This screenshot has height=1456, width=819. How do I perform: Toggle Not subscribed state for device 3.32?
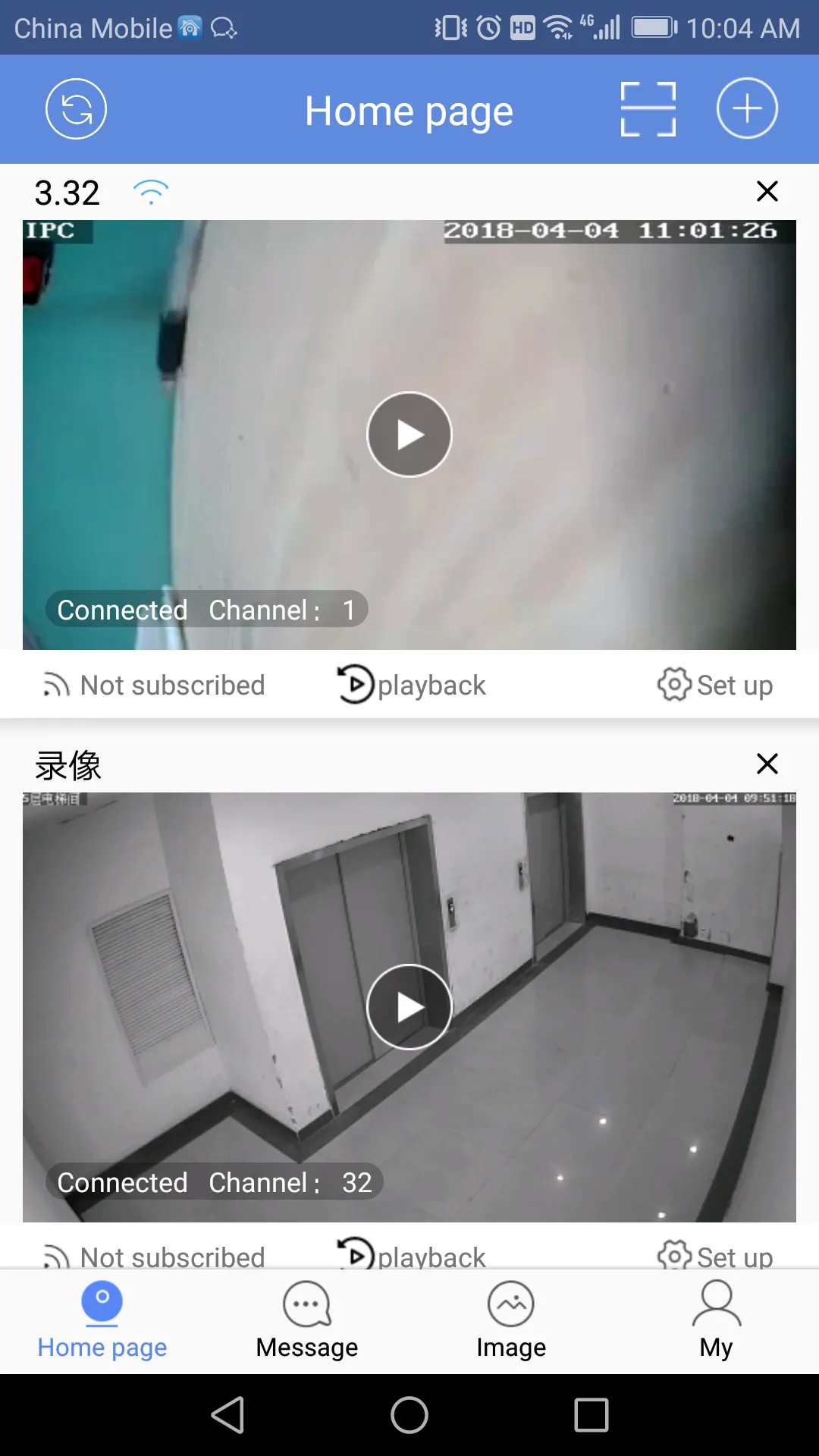(x=152, y=684)
